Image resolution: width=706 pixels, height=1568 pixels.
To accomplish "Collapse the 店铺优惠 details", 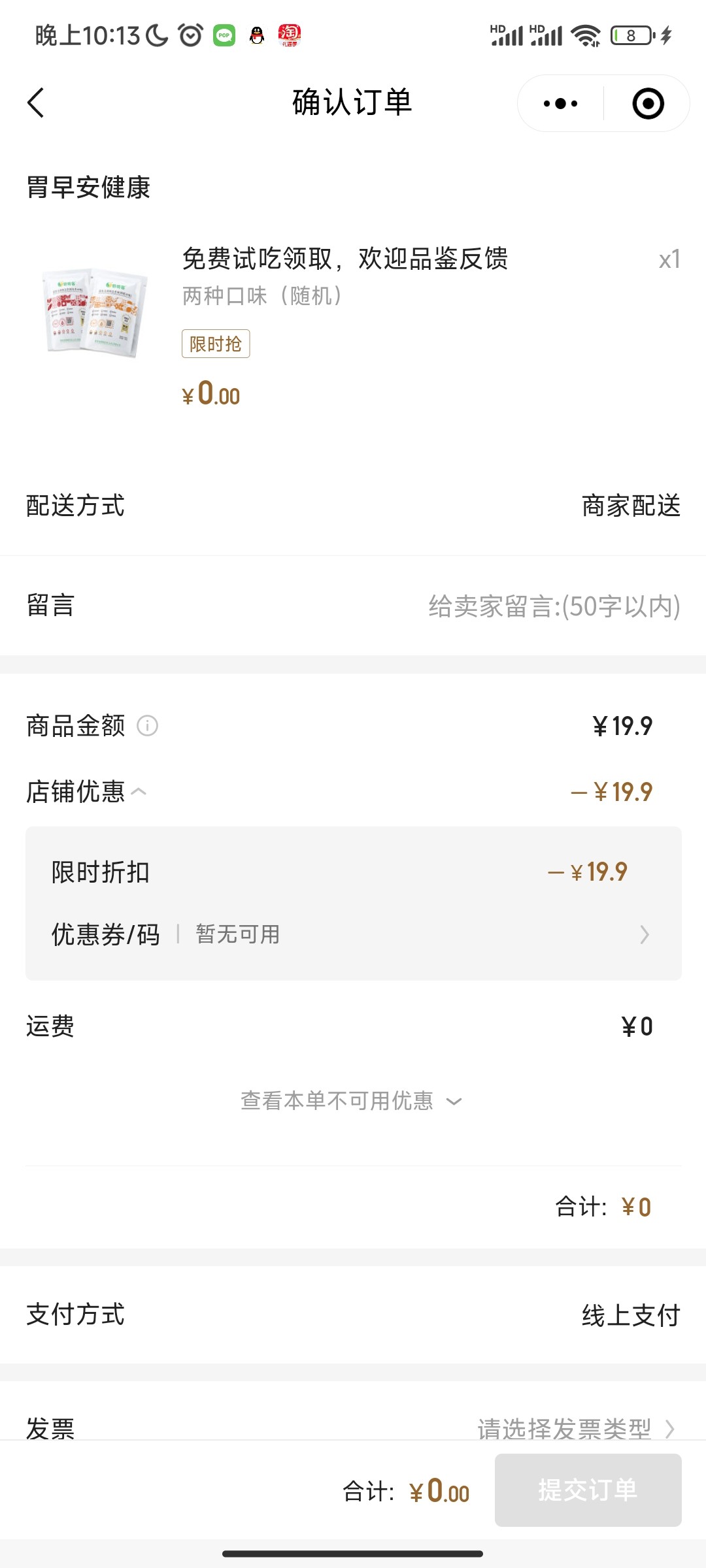I will [x=139, y=792].
